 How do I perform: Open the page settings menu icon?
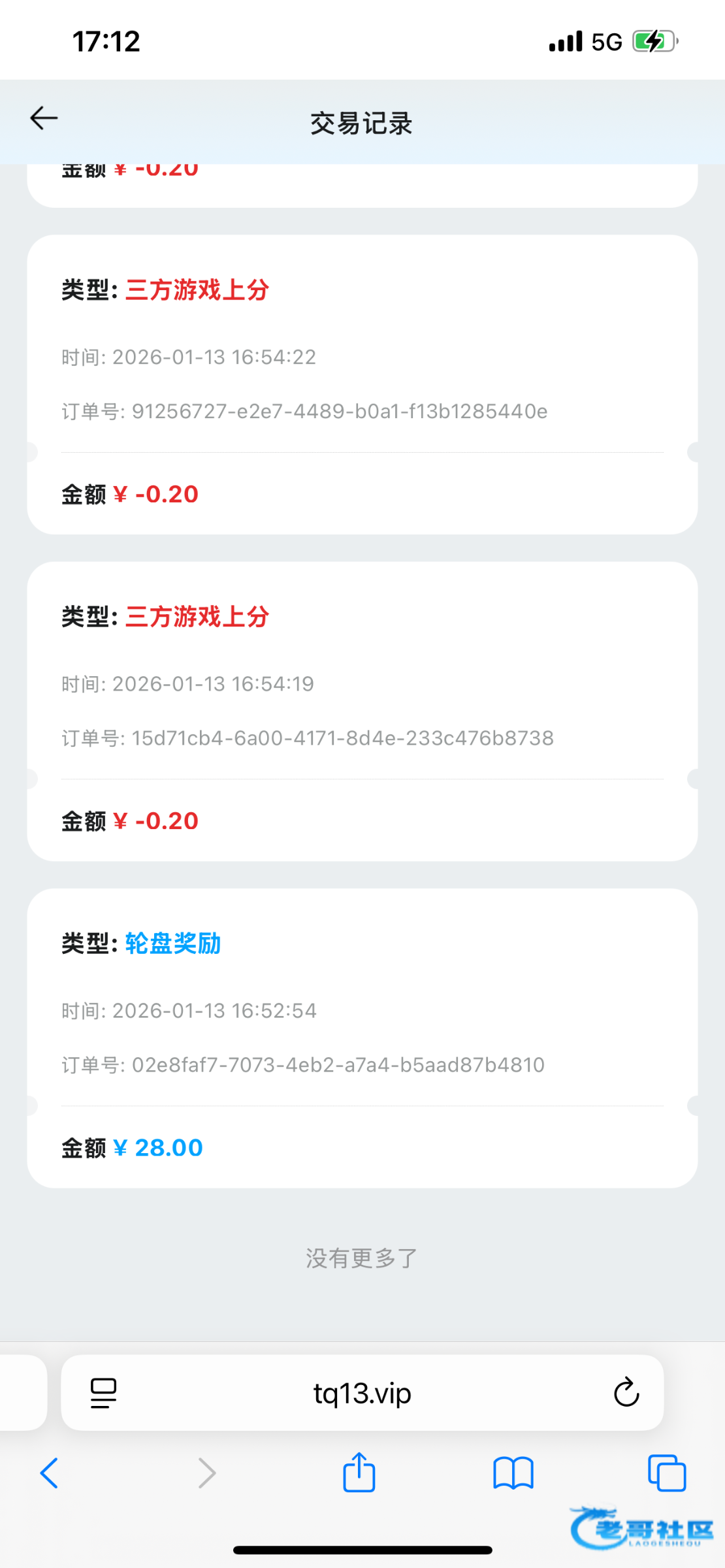point(103,1394)
